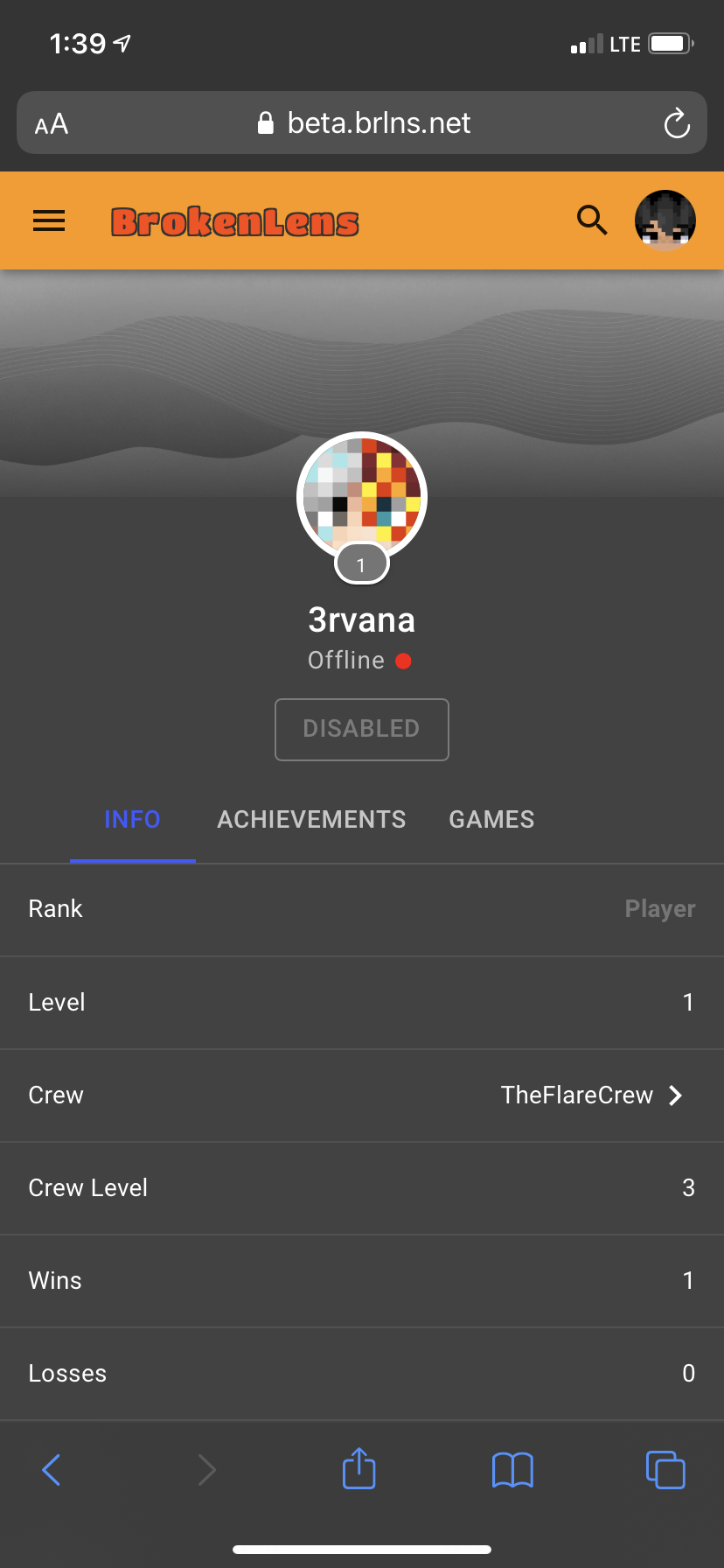This screenshot has height=1568, width=724.
Task: Select the Info tab
Action: [x=133, y=819]
